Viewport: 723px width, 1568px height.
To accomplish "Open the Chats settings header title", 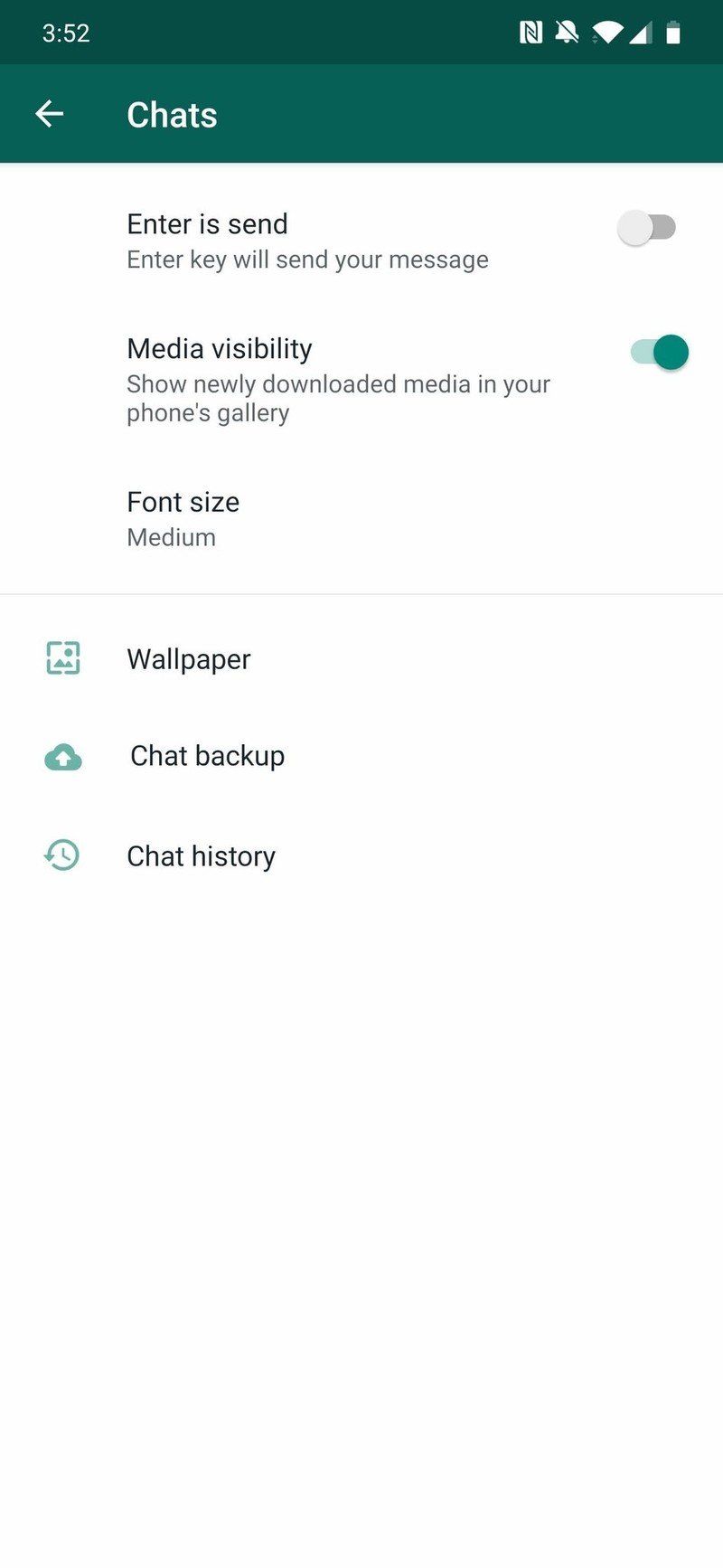I will [x=172, y=113].
